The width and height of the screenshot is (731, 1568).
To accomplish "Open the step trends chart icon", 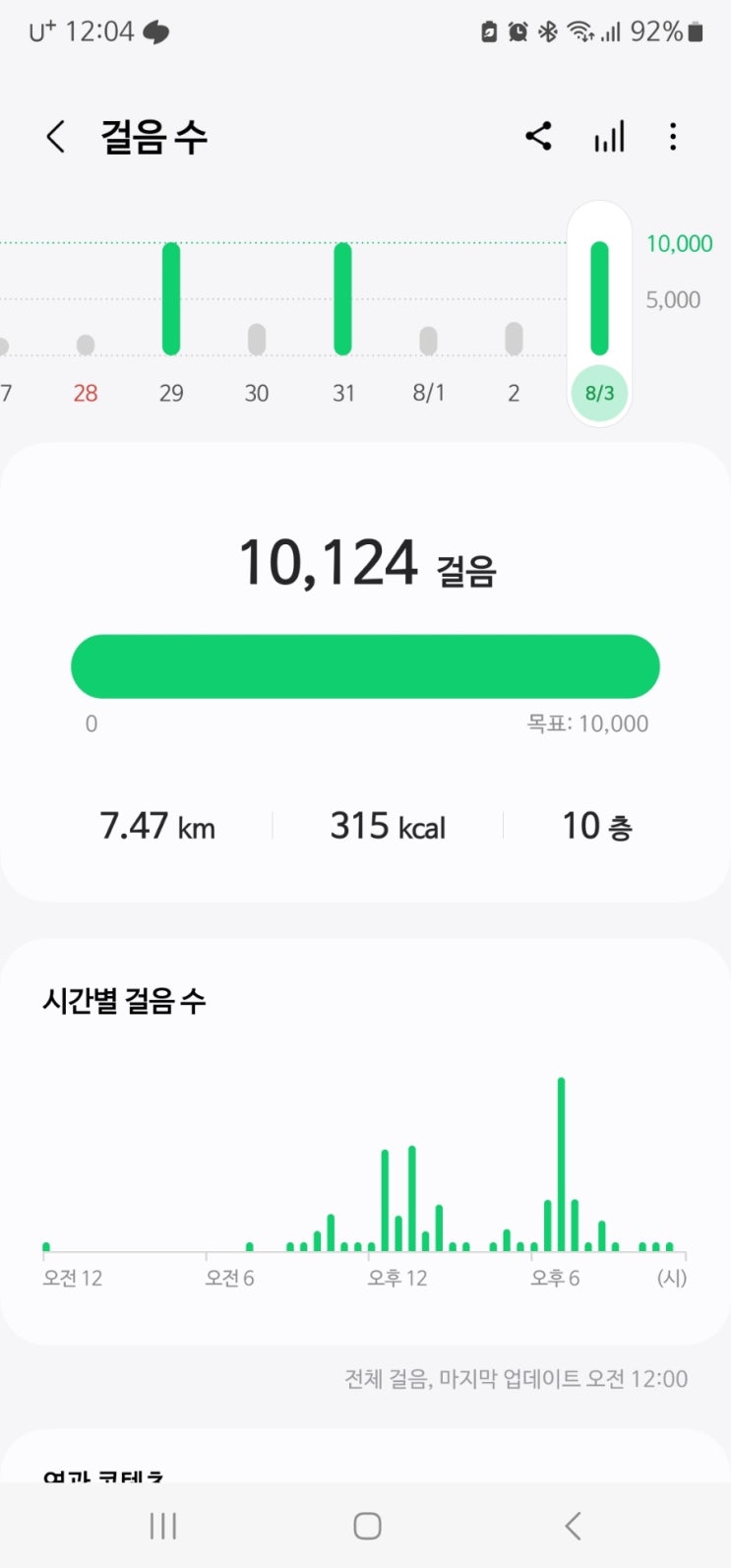I will click(x=609, y=137).
